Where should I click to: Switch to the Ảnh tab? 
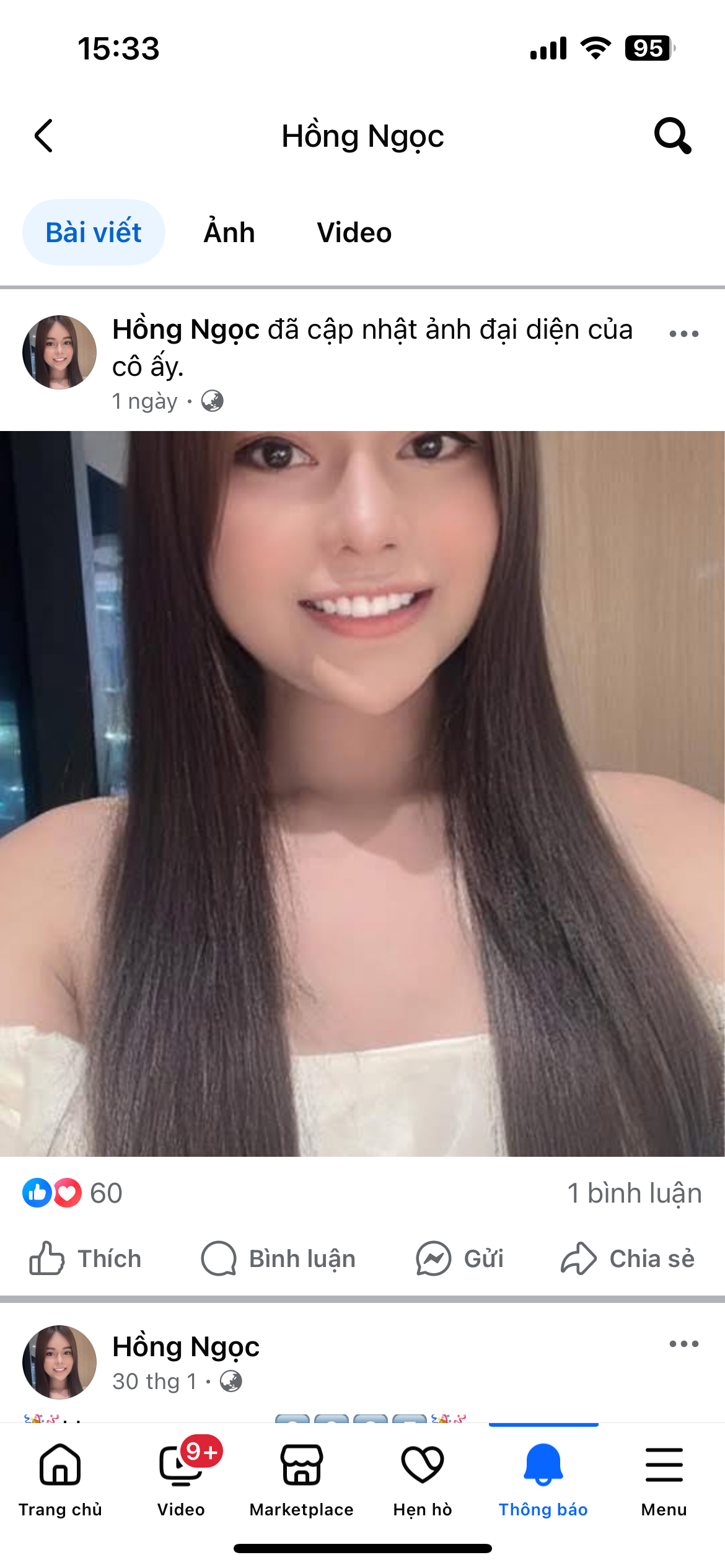click(229, 233)
